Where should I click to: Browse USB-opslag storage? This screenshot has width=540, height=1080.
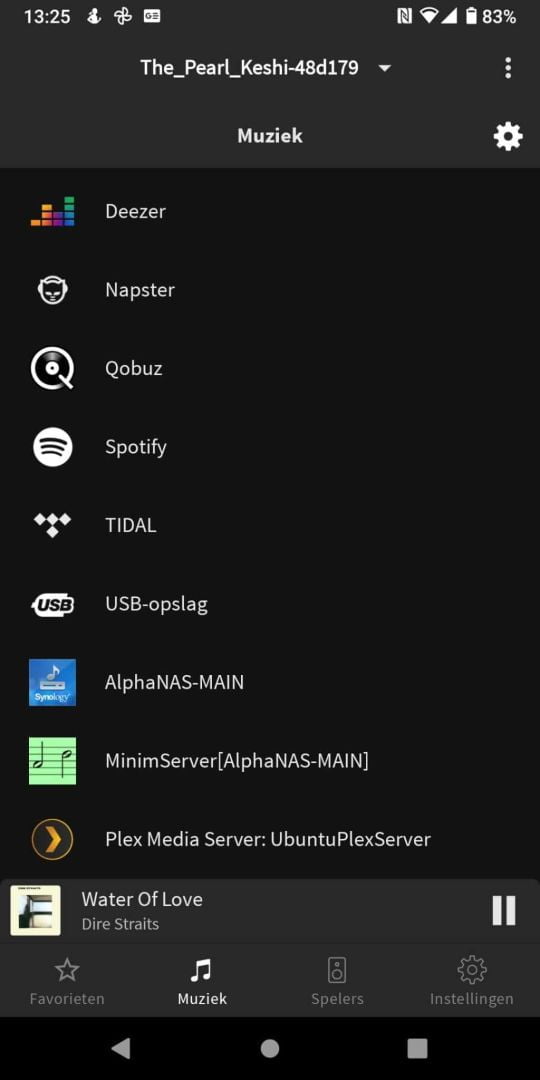(270, 603)
